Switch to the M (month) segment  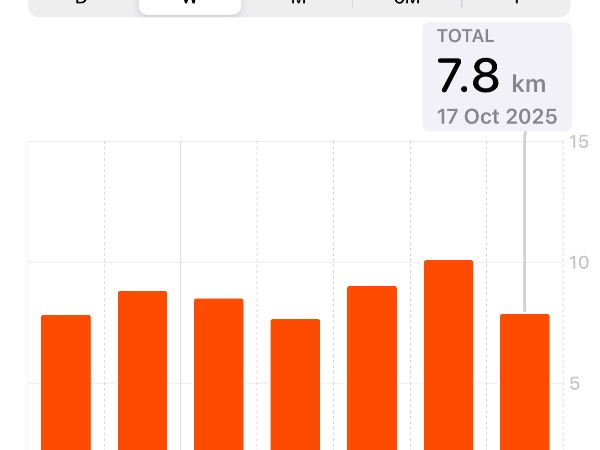tap(298, 4)
